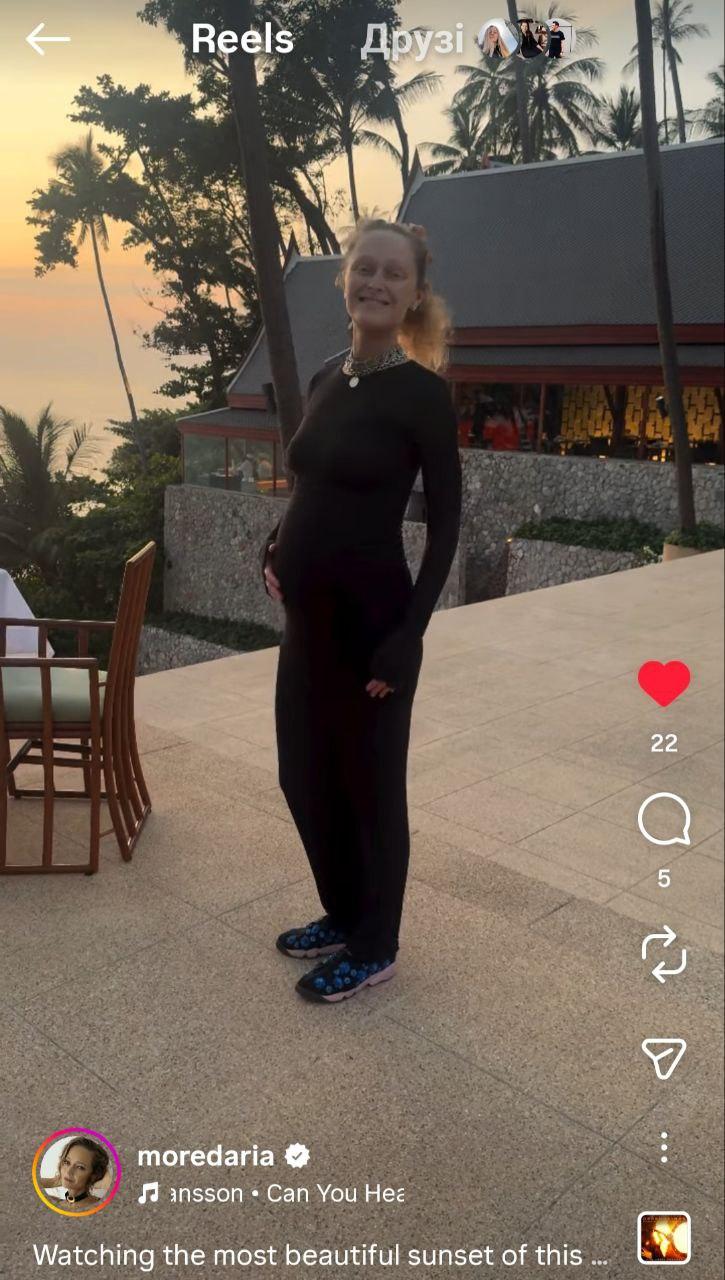Open the comments on this reel

click(x=664, y=820)
